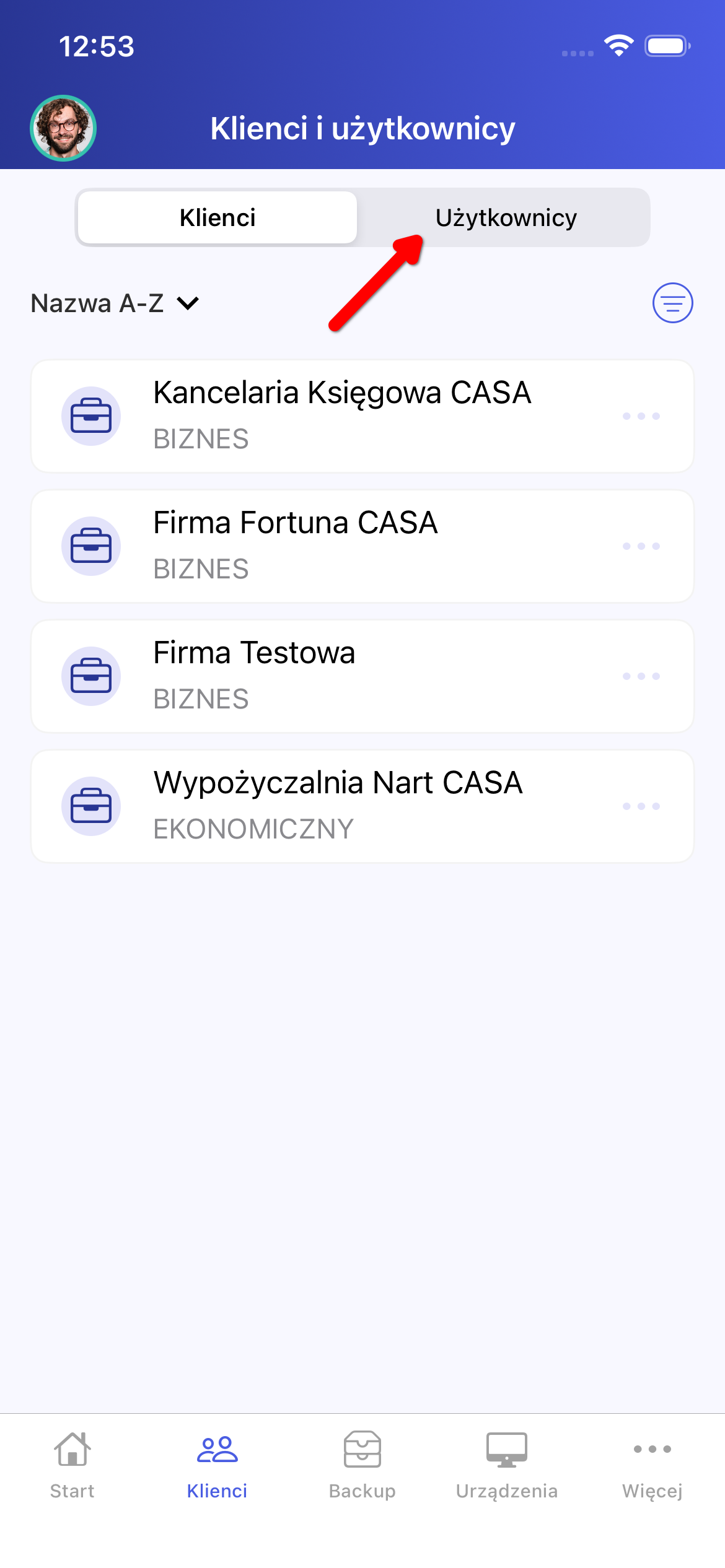The image size is (725, 1568).
Task: Tap the three dots on Firma Testowa
Action: click(x=641, y=676)
